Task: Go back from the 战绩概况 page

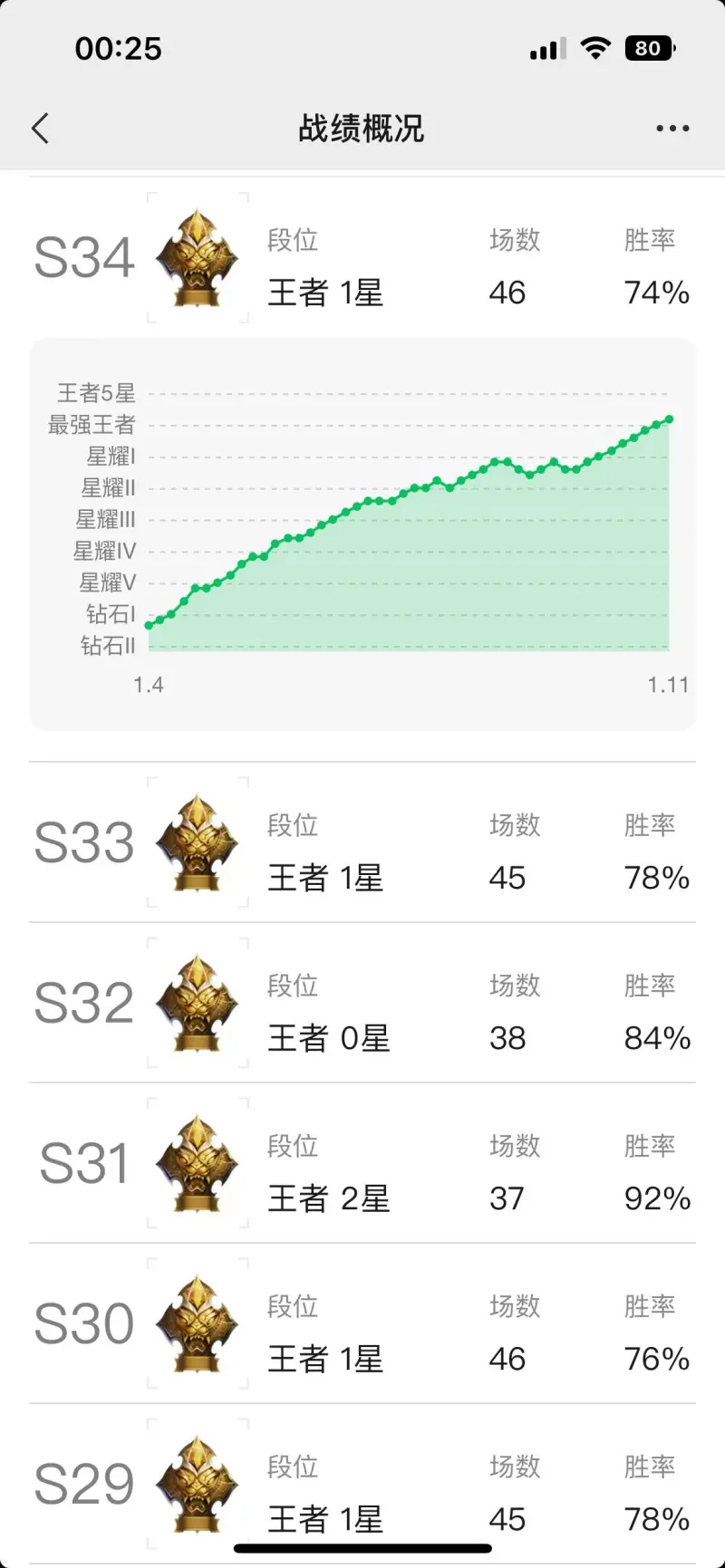Action: point(40,129)
